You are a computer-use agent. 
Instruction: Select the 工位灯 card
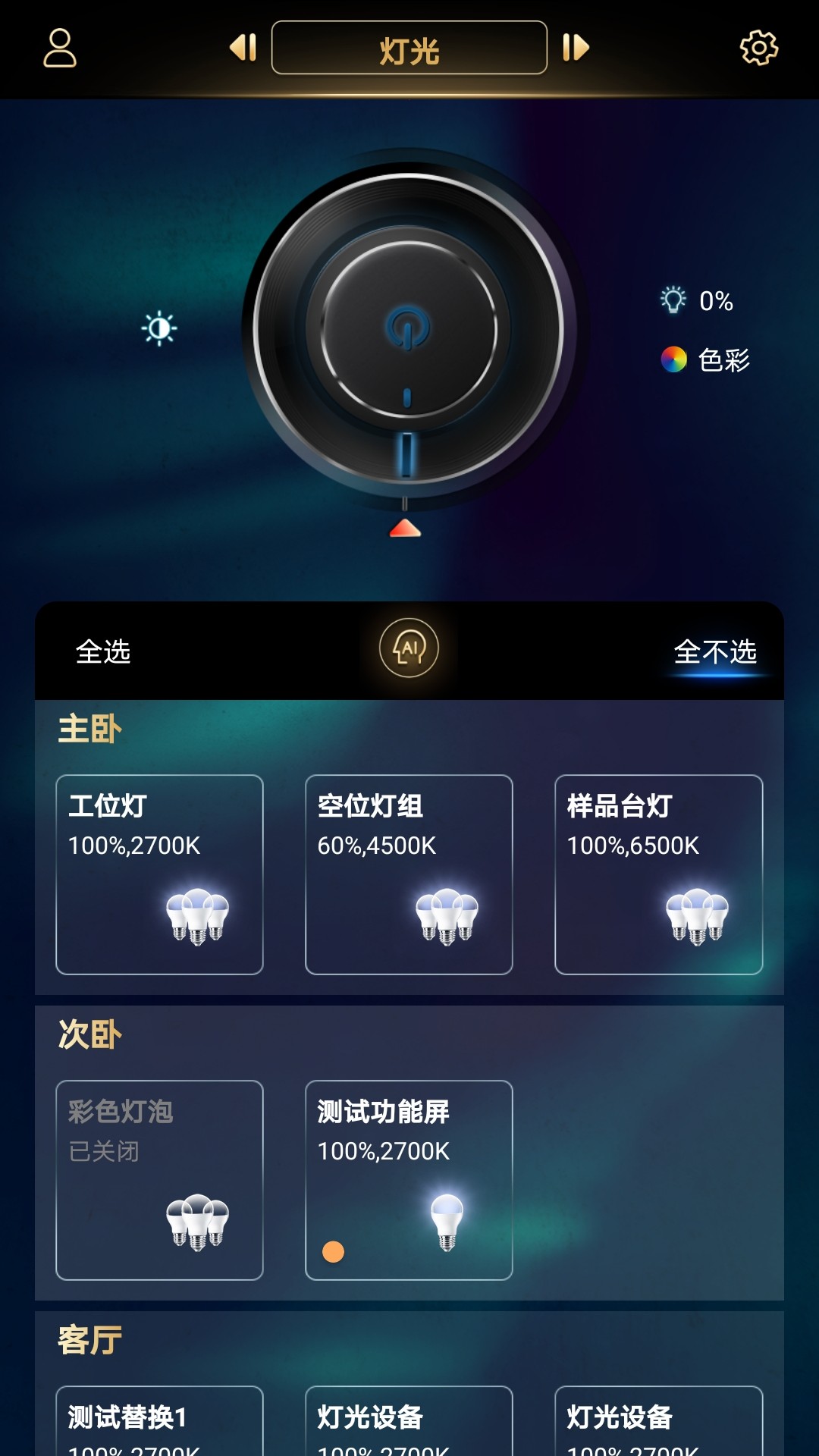point(159,874)
